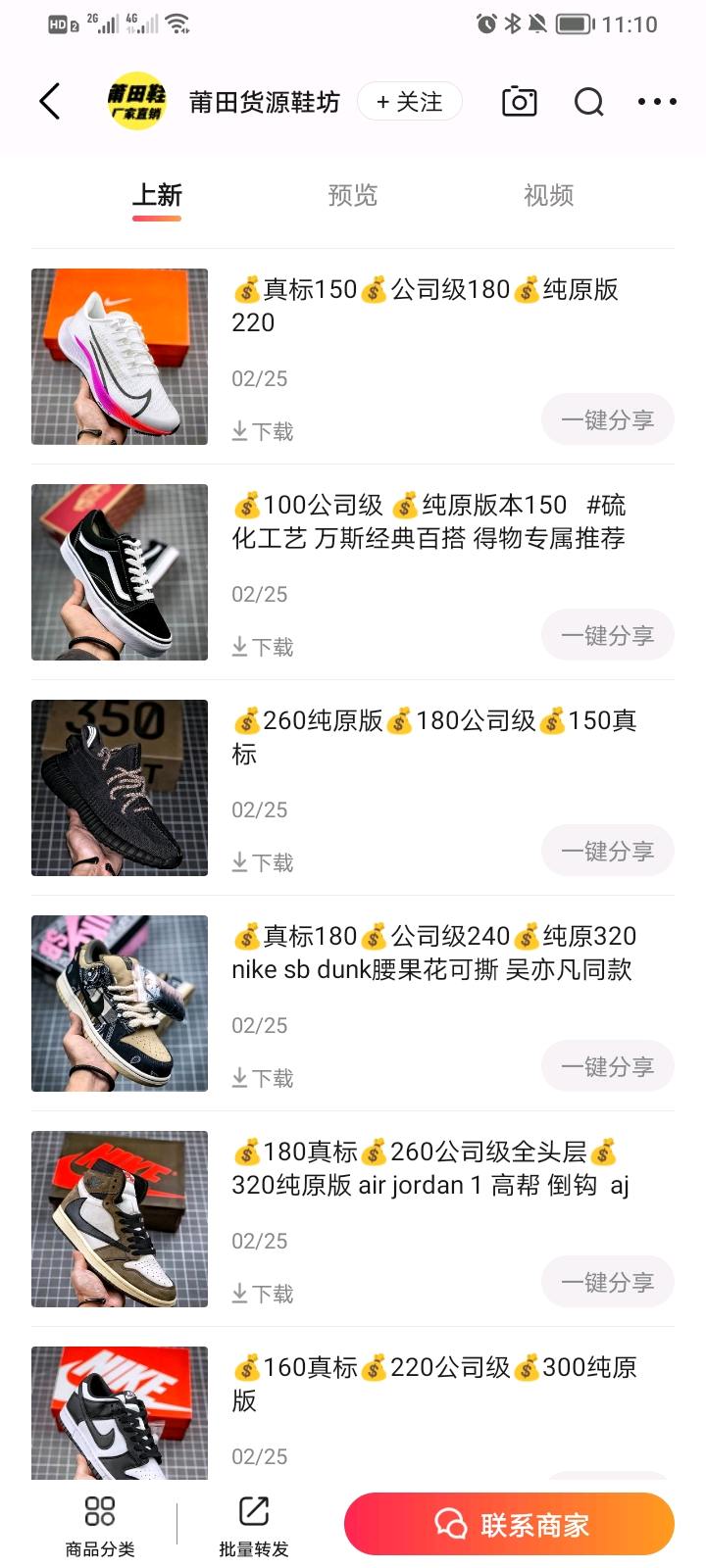The image size is (706, 1568).
Task: Go back using the top-left arrow
Action: tap(50, 101)
